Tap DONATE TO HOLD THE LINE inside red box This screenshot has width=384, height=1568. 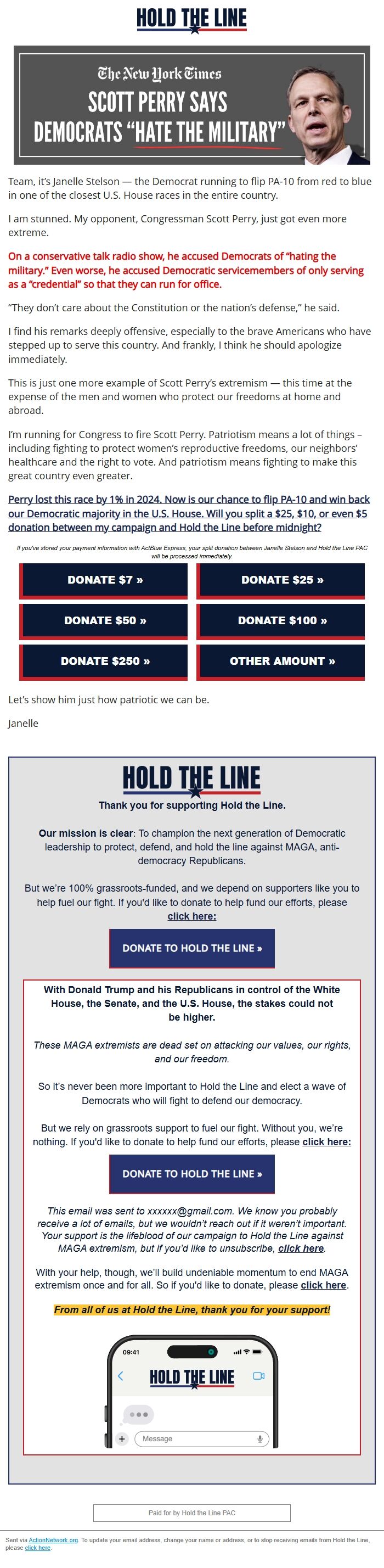(x=191, y=1173)
